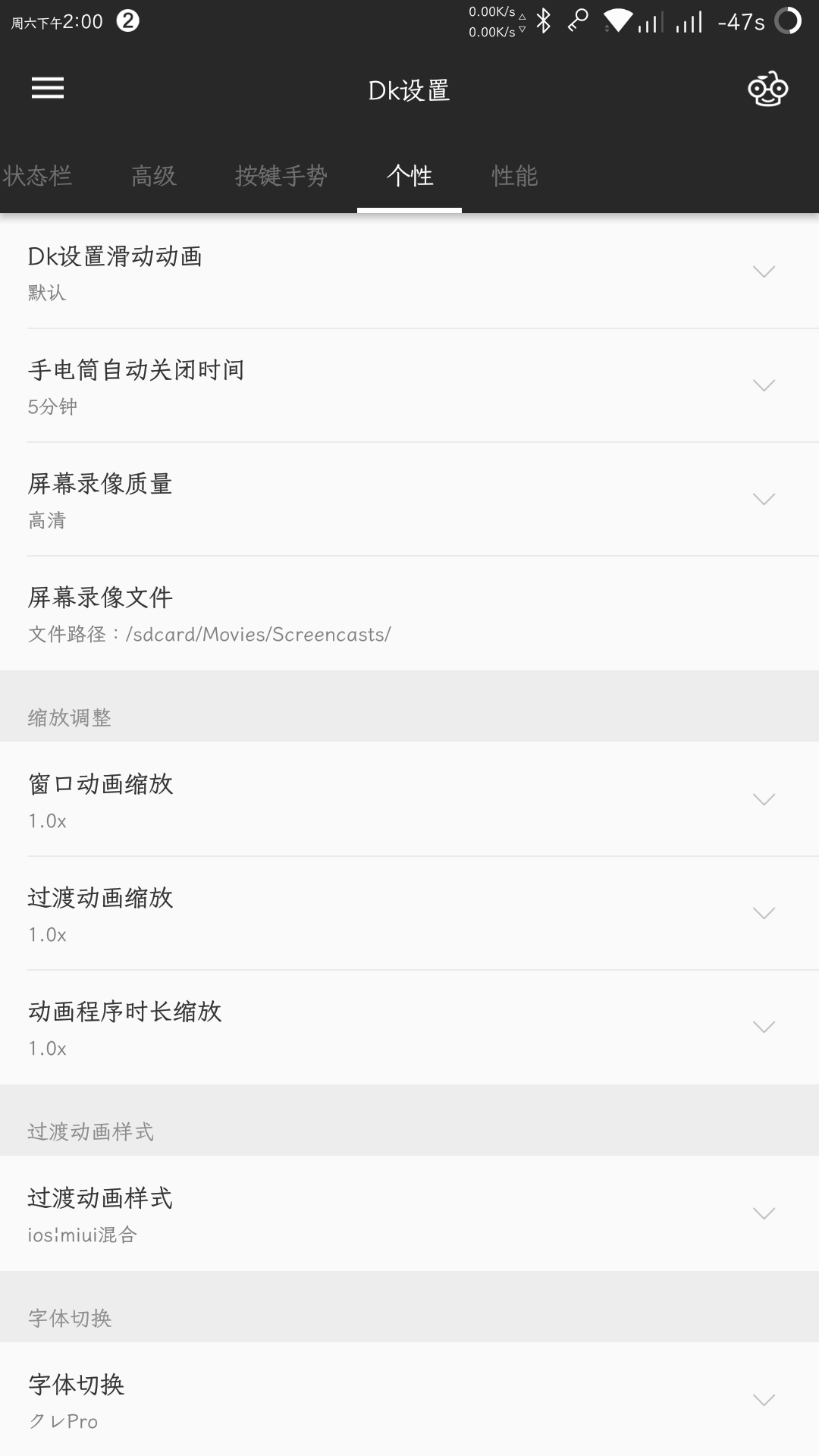Screen dimensions: 819x1456
Task: Choose 屏幕录像质量 option
Action: coord(409,499)
